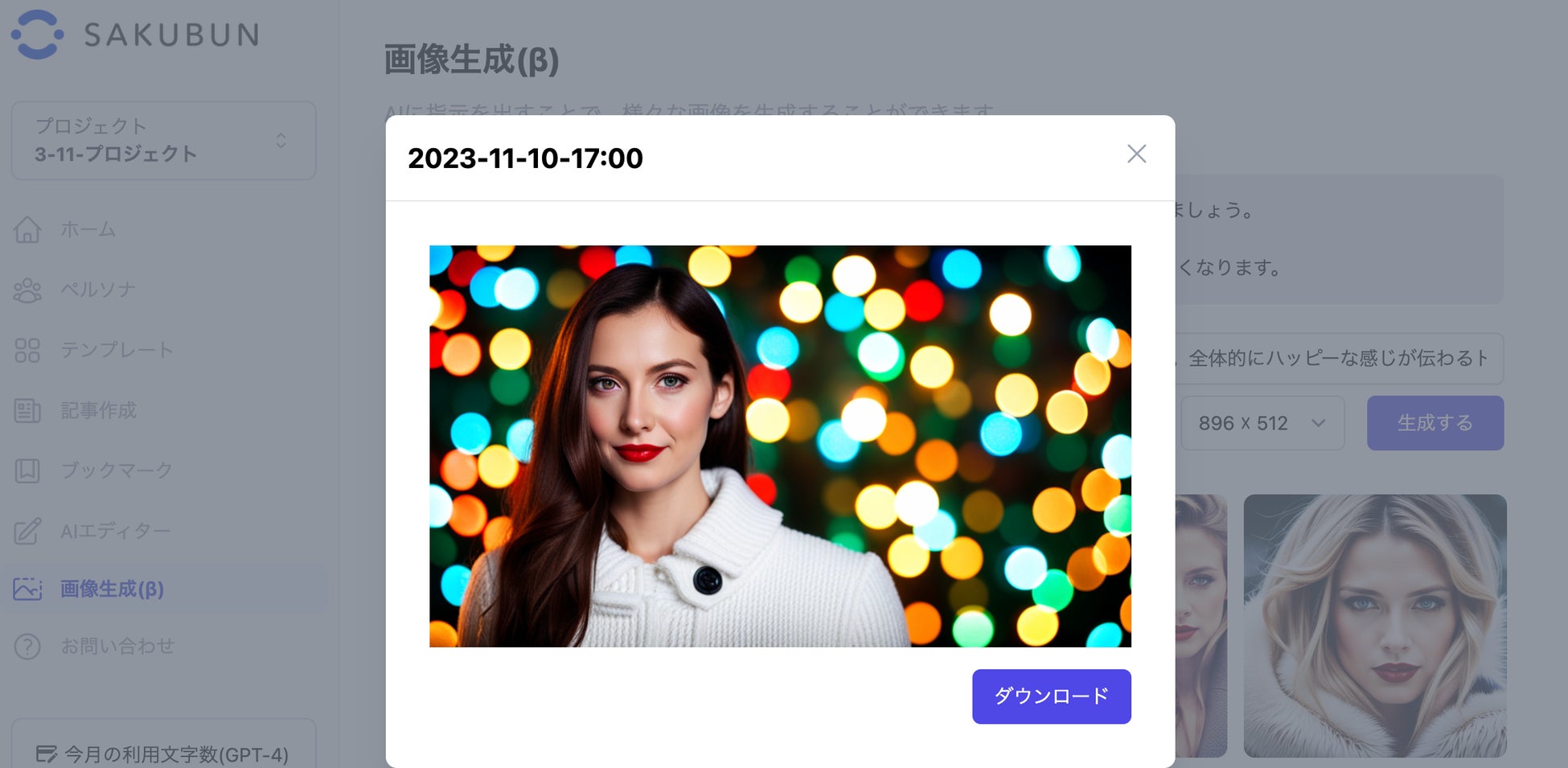Open the プロジェクト selector dropdown
The image size is (1568, 768).
[163, 141]
